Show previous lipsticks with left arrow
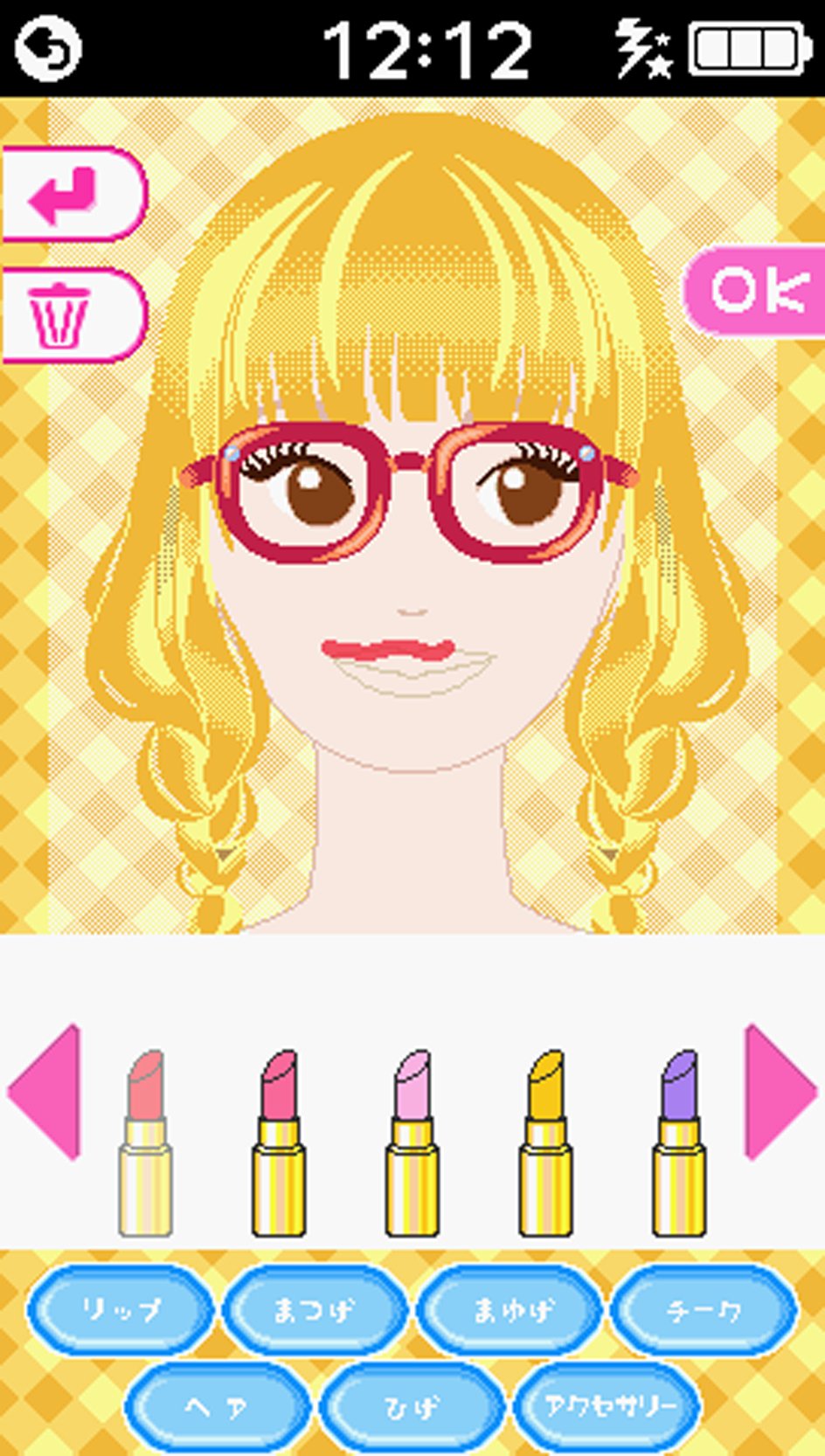Image resolution: width=825 pixels, height=1456 pixels. click(x=45, y=1092)
